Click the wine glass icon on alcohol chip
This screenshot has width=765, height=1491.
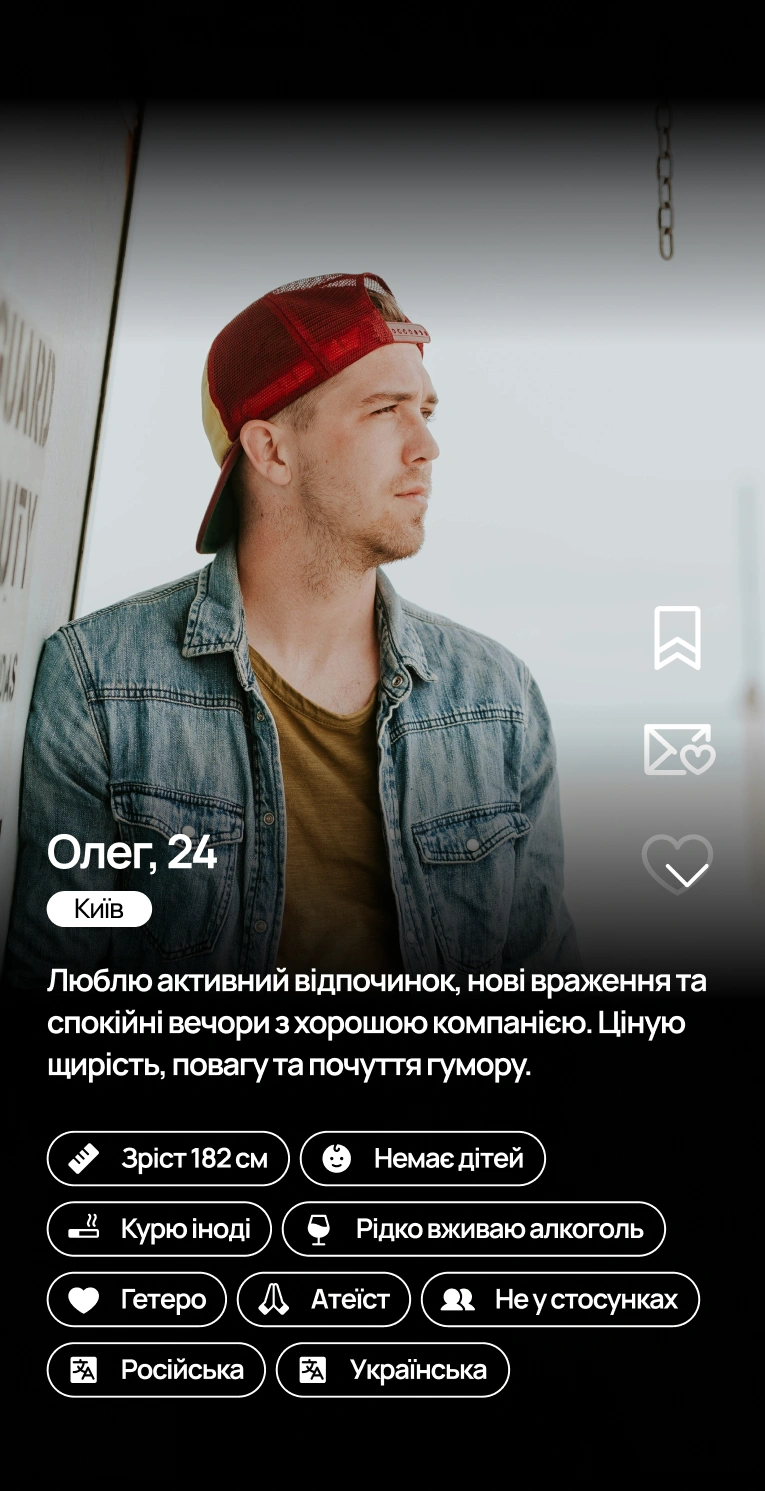(x=318, y=1229)
